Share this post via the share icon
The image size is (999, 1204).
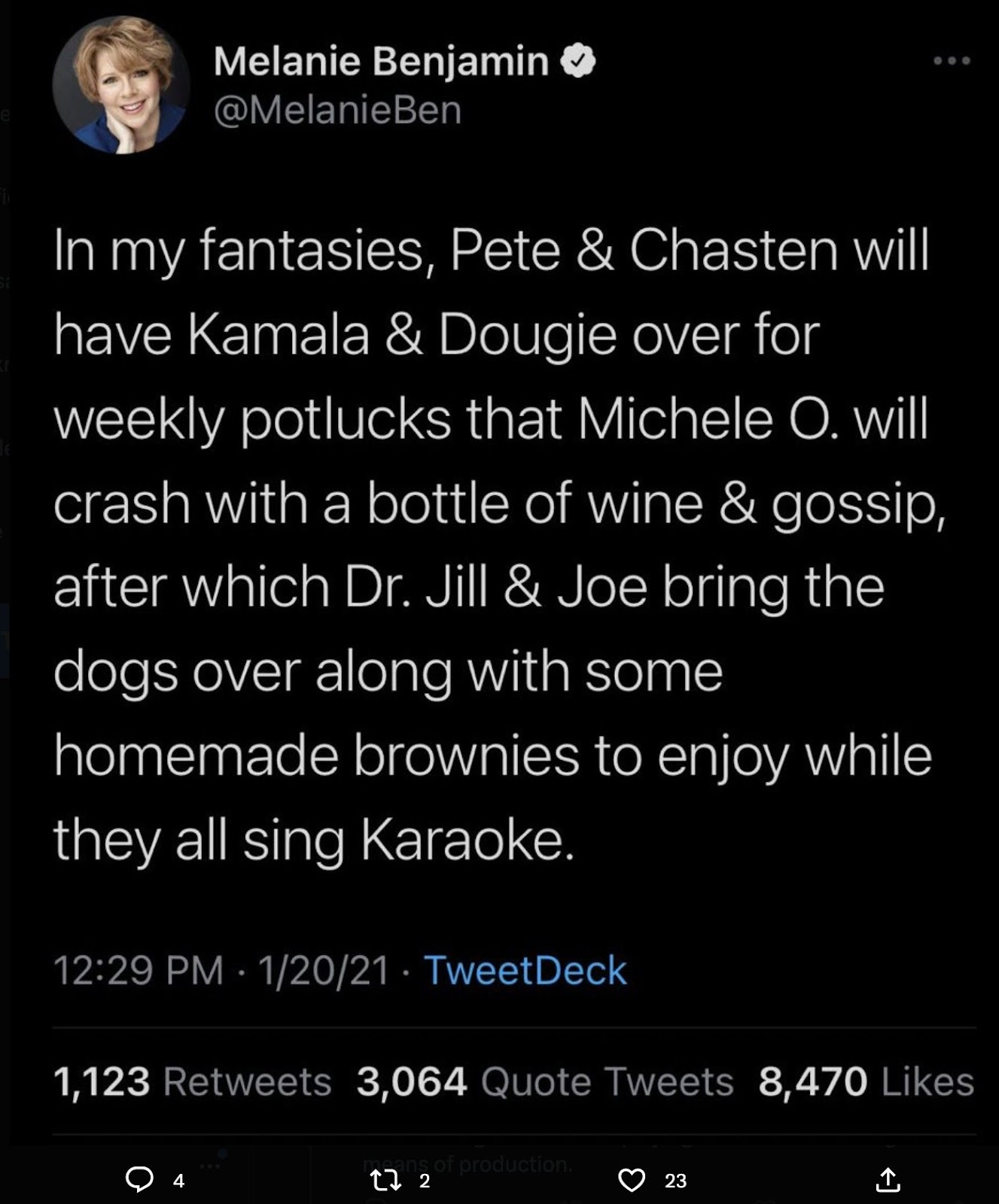888,1179
